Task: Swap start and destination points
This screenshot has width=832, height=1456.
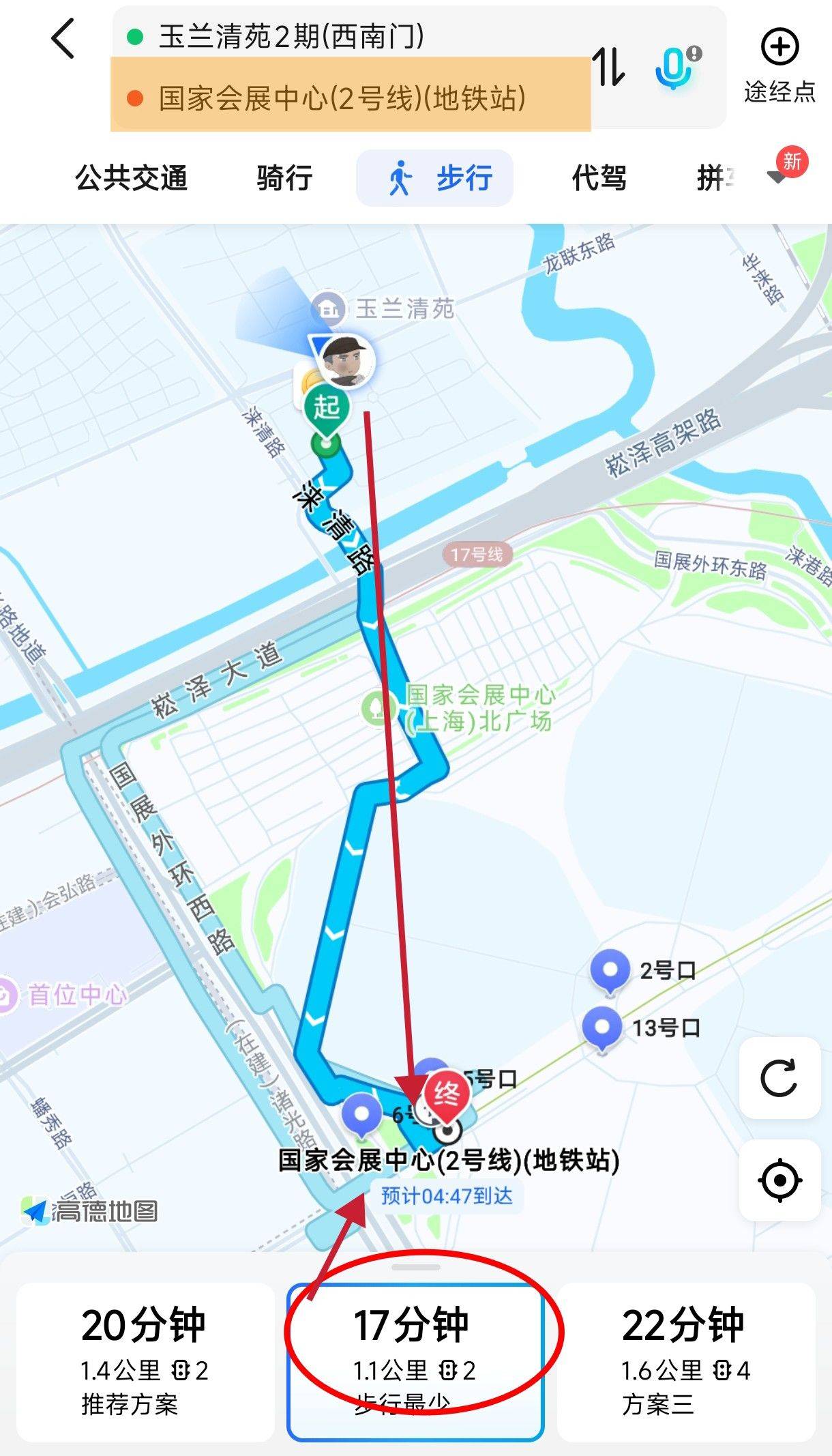Action: [x=609, y=67]
